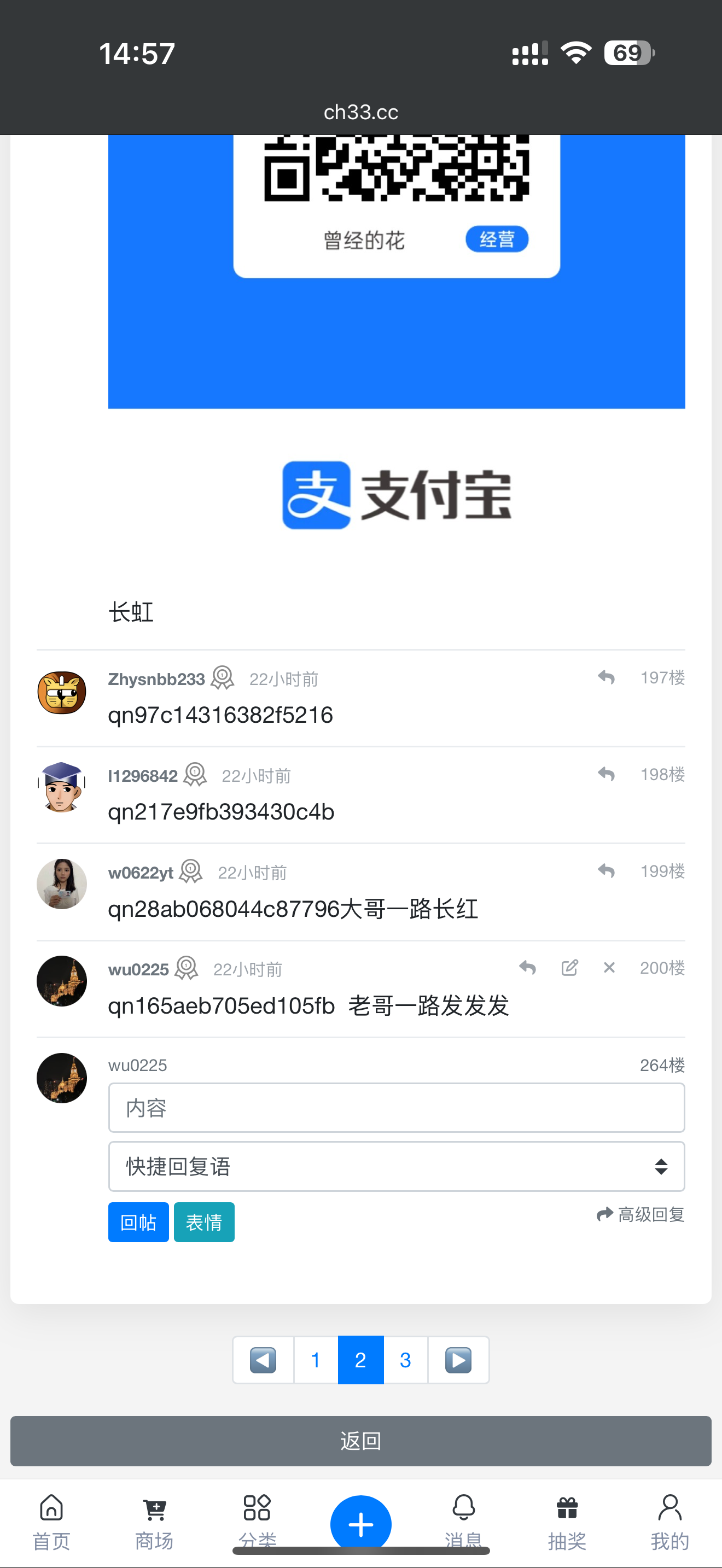Image resolution: width=722 pixels, height=1568 pixels.
Task: Tap the 返回 back button
Action: click(x=361, y=1441)
